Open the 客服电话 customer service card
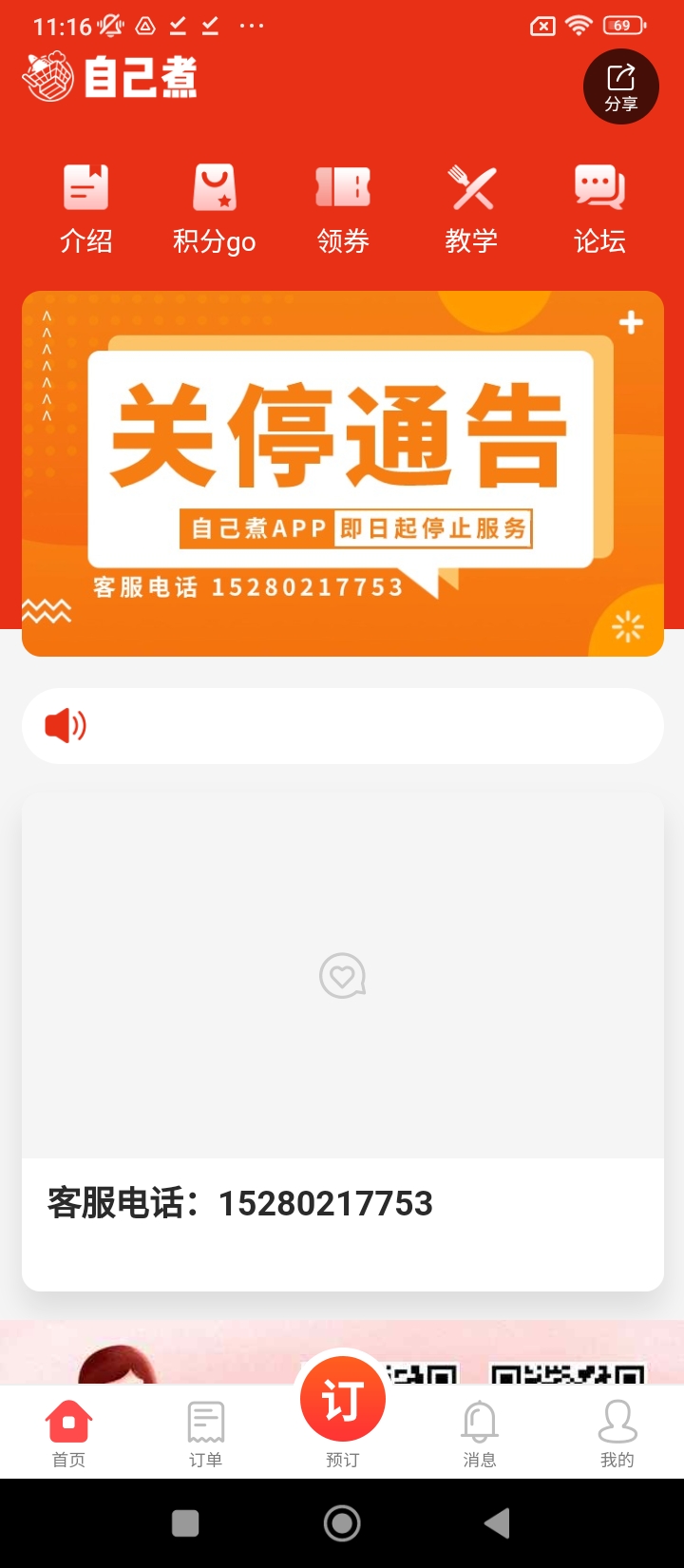Image resolution: width=684 pixels, height=1568 pixels. click(342, 1041)
